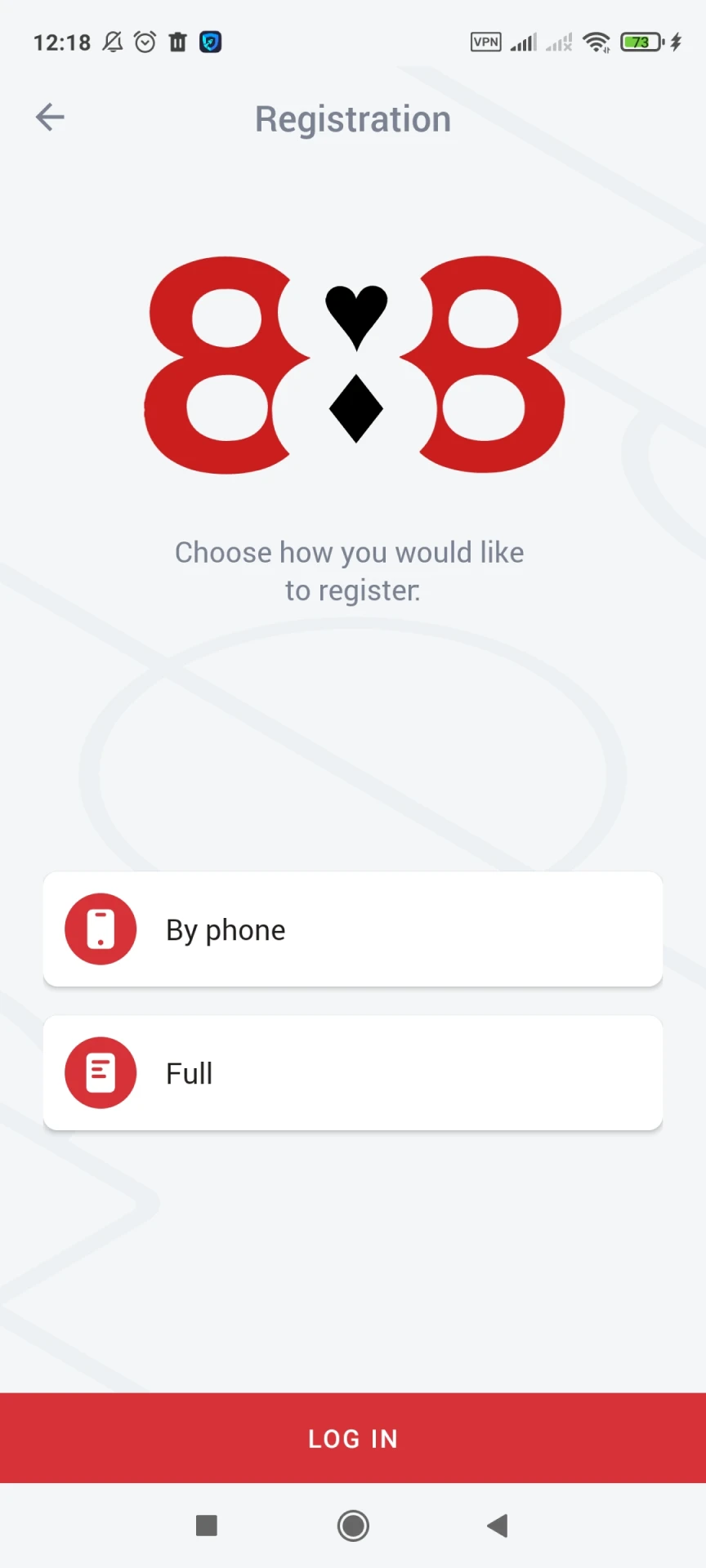Tap the LOG IN button
Viewport: 706px width, 1568px height.
pyautogui.click(x=353, y=1438)
